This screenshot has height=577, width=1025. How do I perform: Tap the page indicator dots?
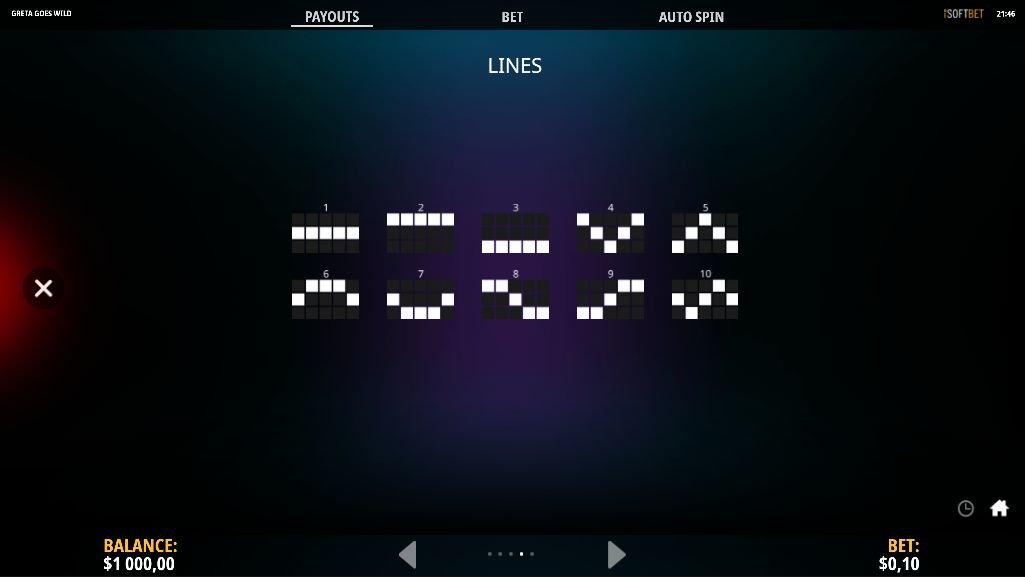click(x=511, y=554)
